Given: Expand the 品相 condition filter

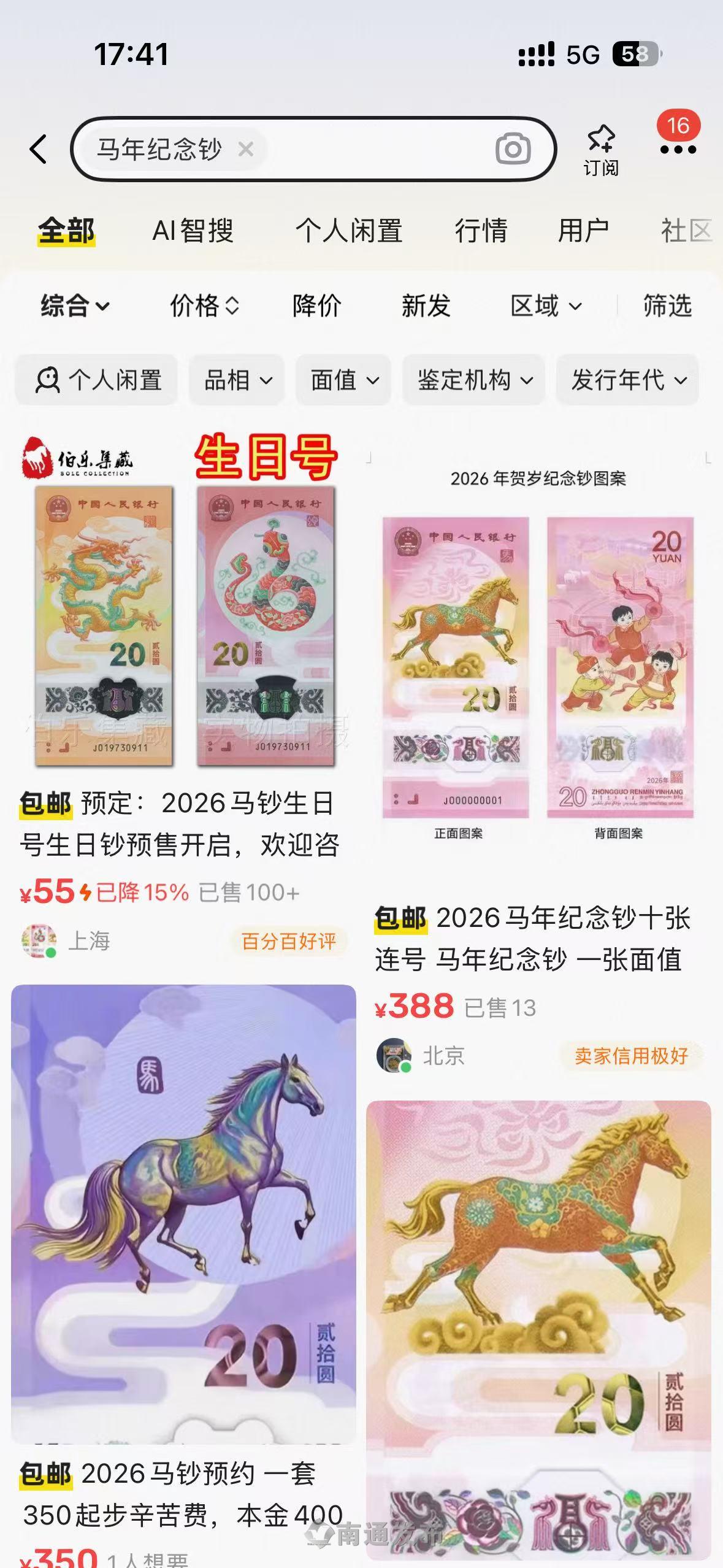Looking at the screenshot, I should (238, 380).
